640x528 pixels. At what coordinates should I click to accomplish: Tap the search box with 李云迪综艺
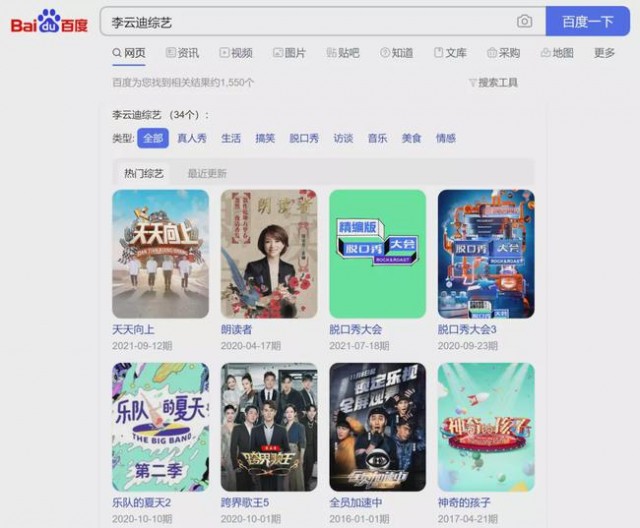pyautogui.click(x=310, y=21)
